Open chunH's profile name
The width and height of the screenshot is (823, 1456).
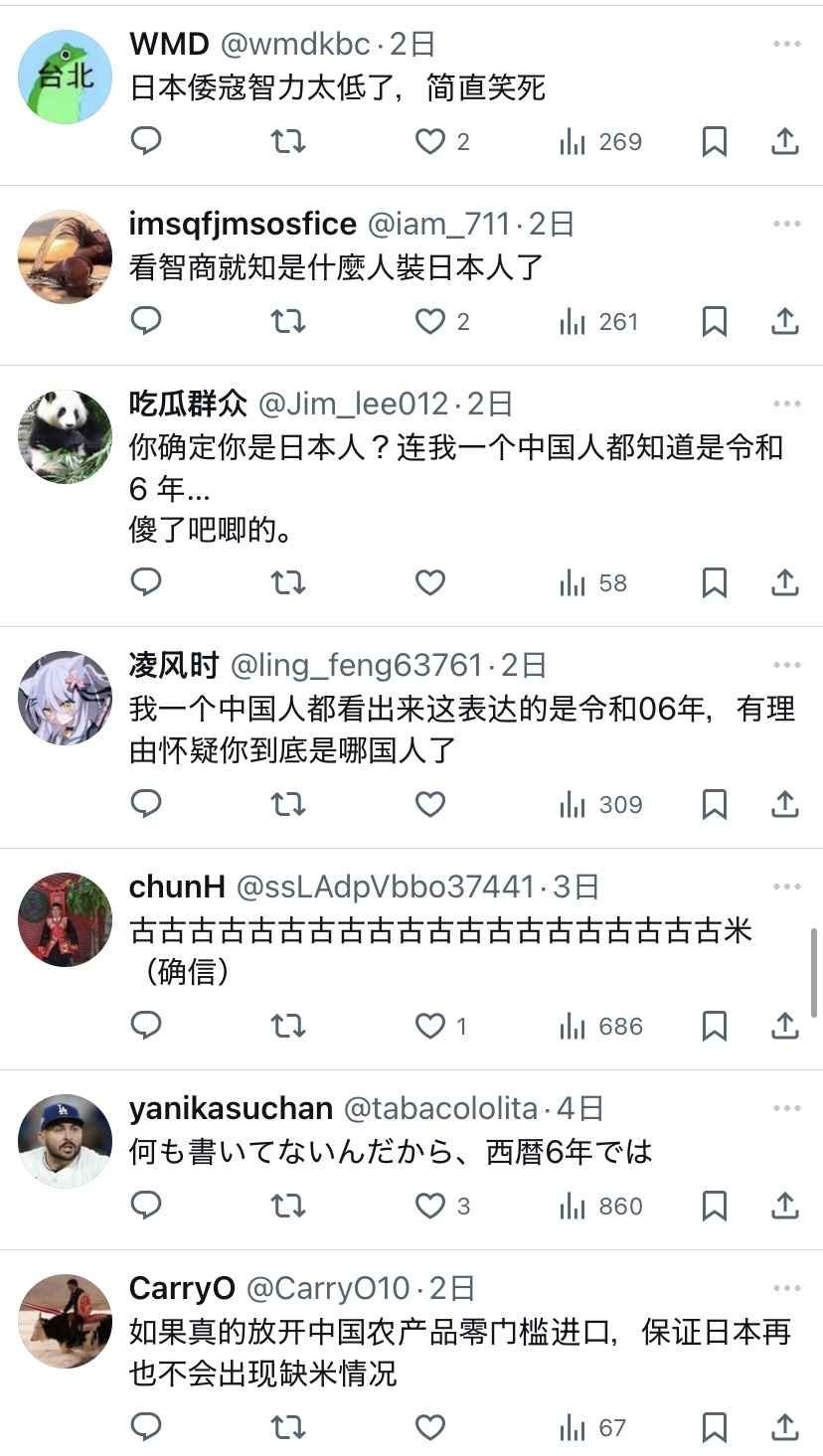pyautogui.click(x=177, y=886)
